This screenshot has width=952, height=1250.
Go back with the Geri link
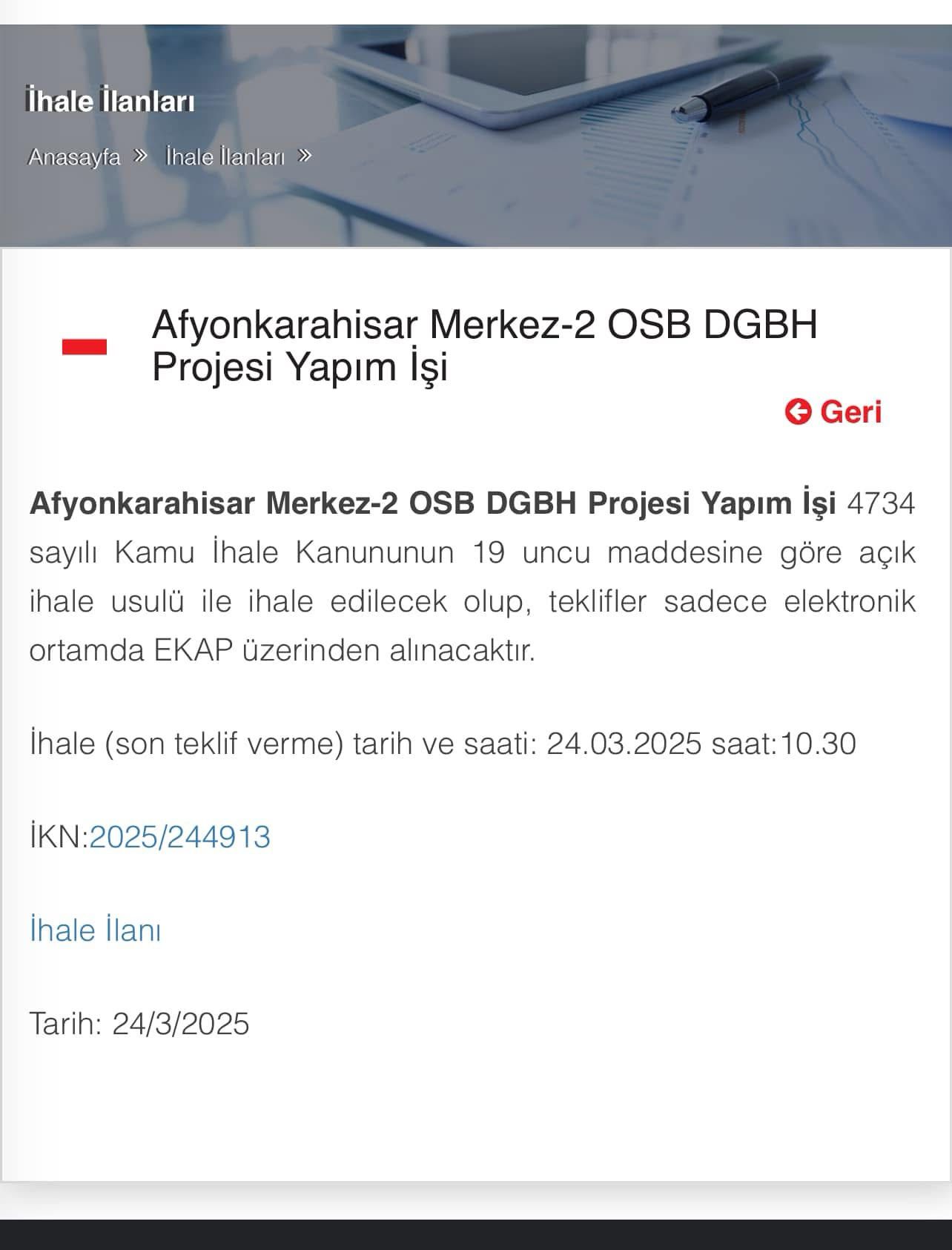834,411
